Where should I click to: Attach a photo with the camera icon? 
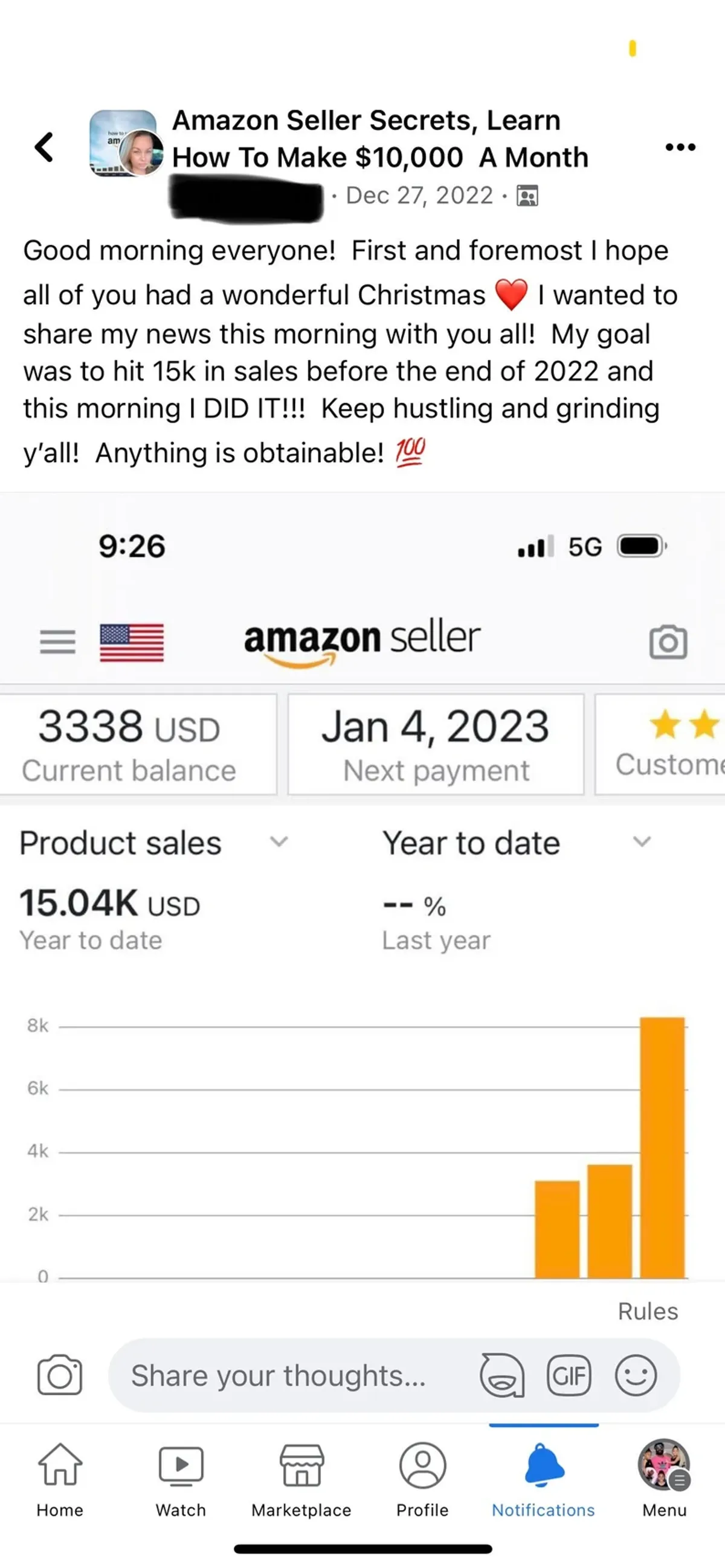pyautogui.click(x=60, y=1376)
